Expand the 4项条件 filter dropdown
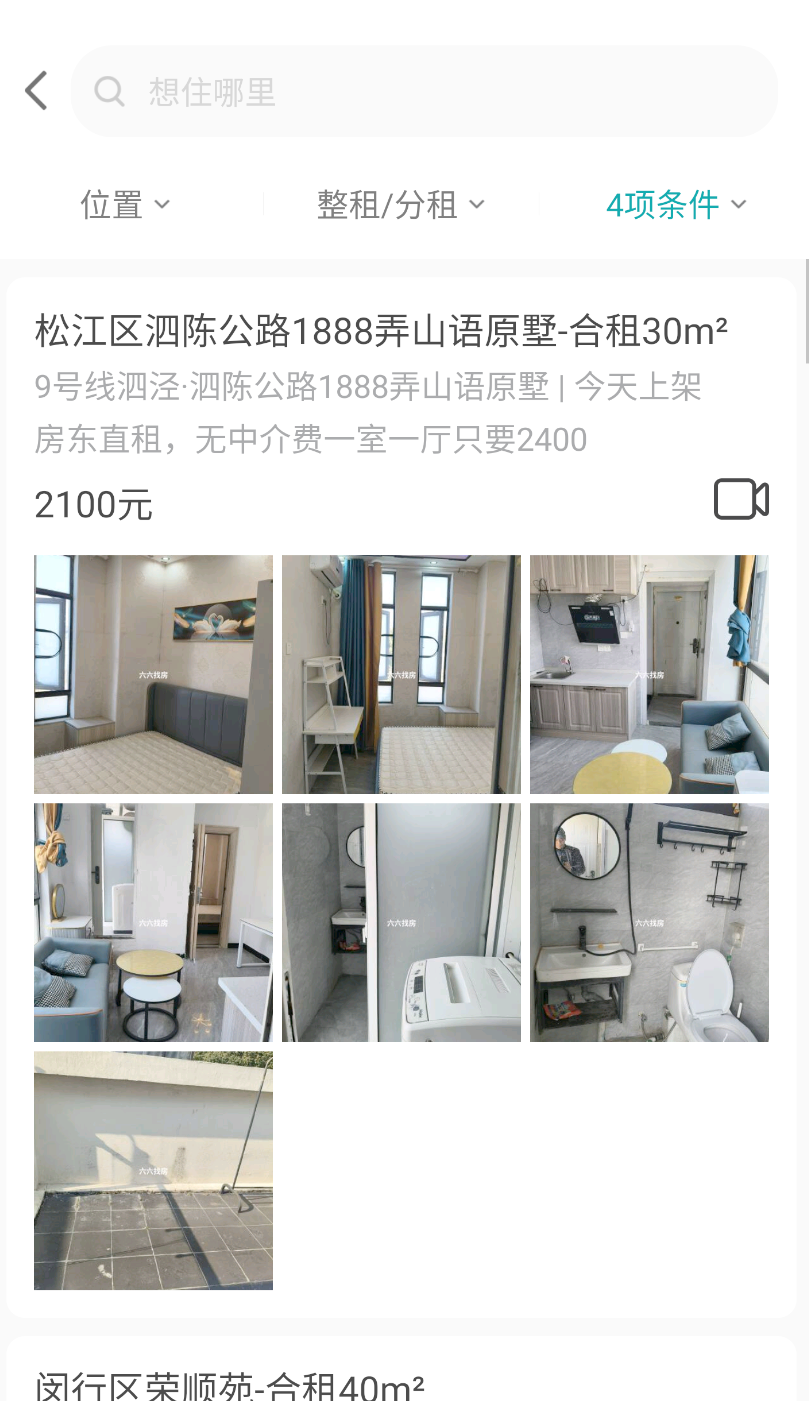The image size is (809, 1401). point(676,205)
